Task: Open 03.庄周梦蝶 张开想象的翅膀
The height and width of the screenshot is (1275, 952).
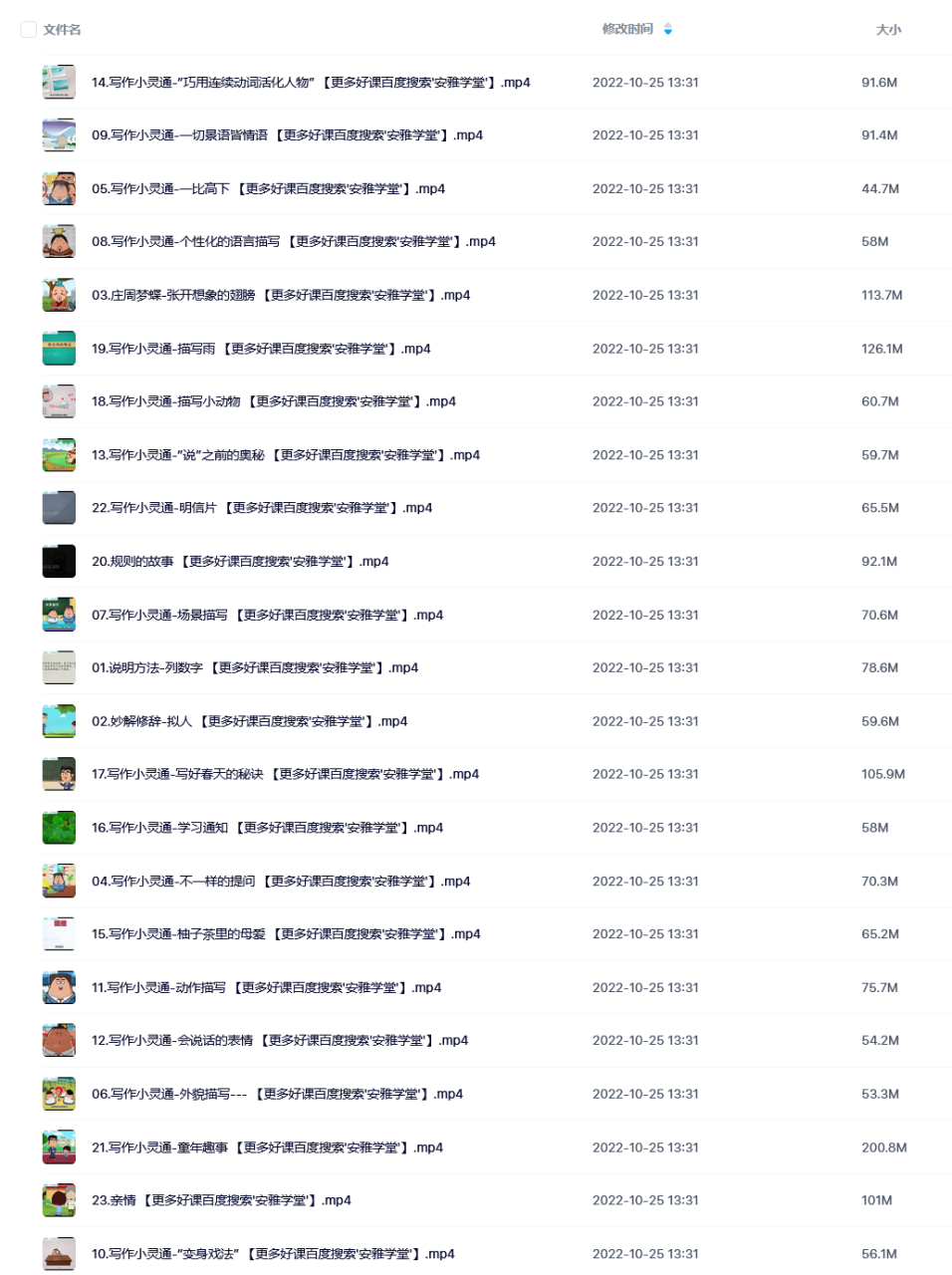Action: 281,296
